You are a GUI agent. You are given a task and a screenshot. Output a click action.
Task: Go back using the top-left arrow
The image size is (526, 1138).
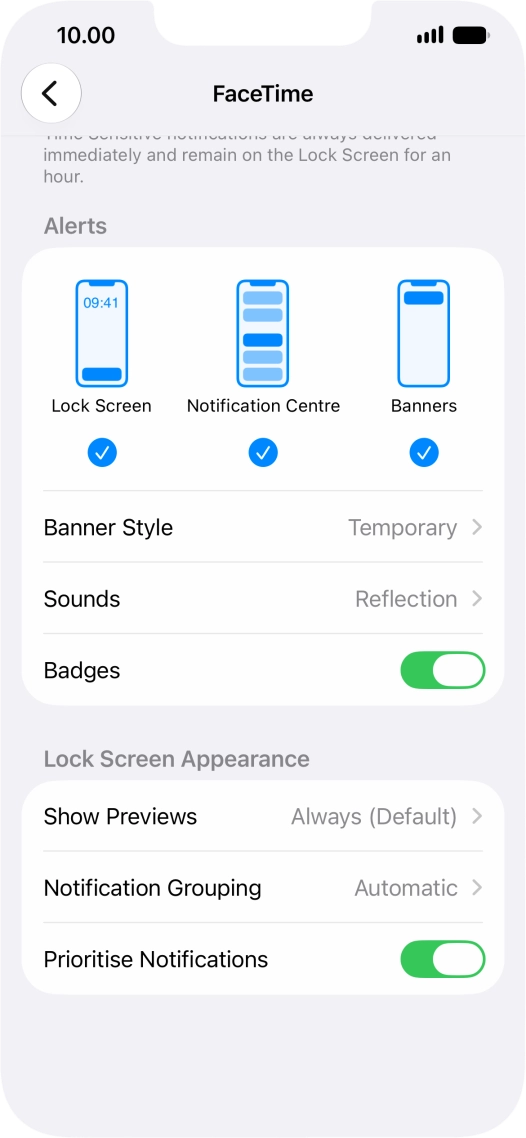coord(51,94)
